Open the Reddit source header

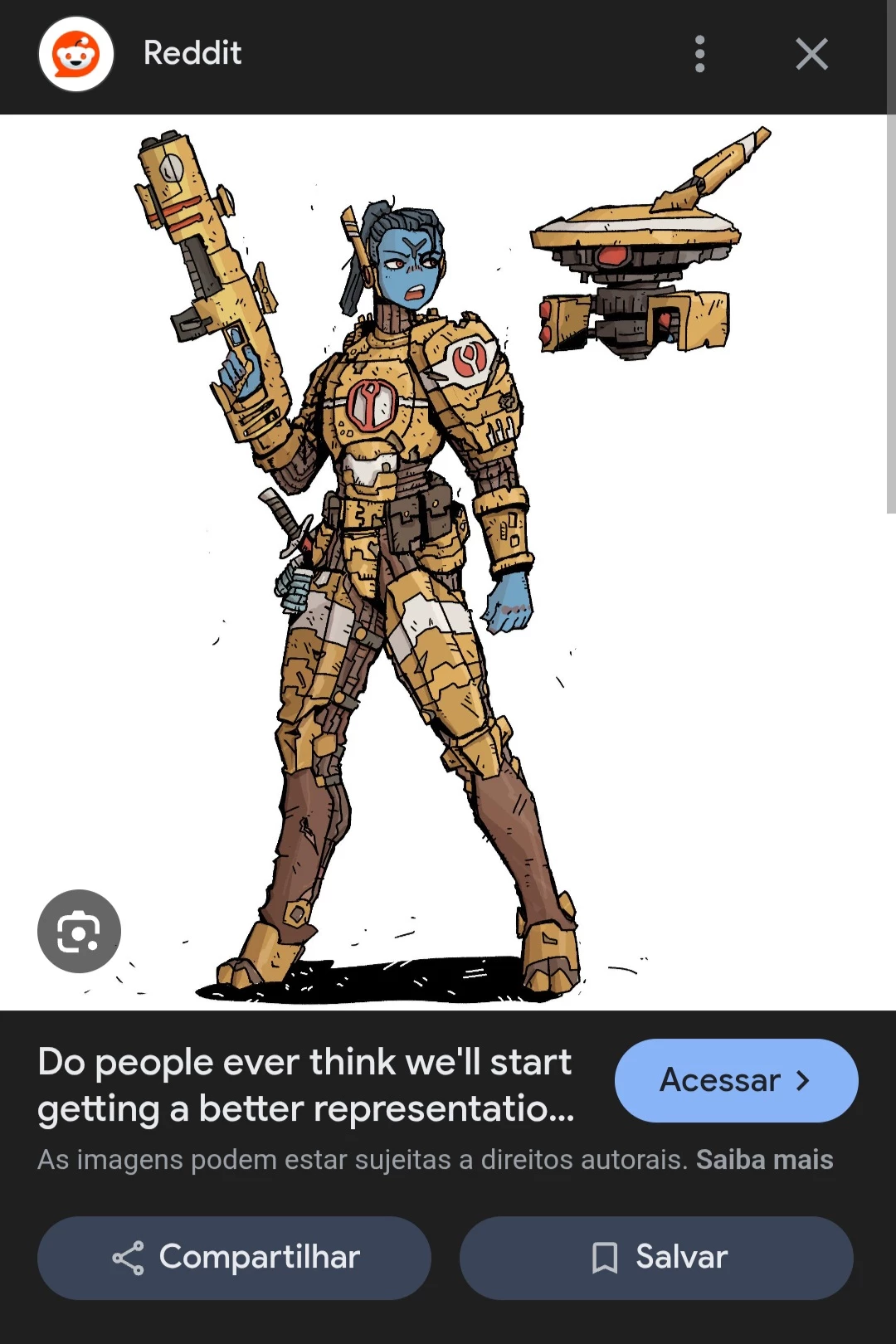pos(192,54)
